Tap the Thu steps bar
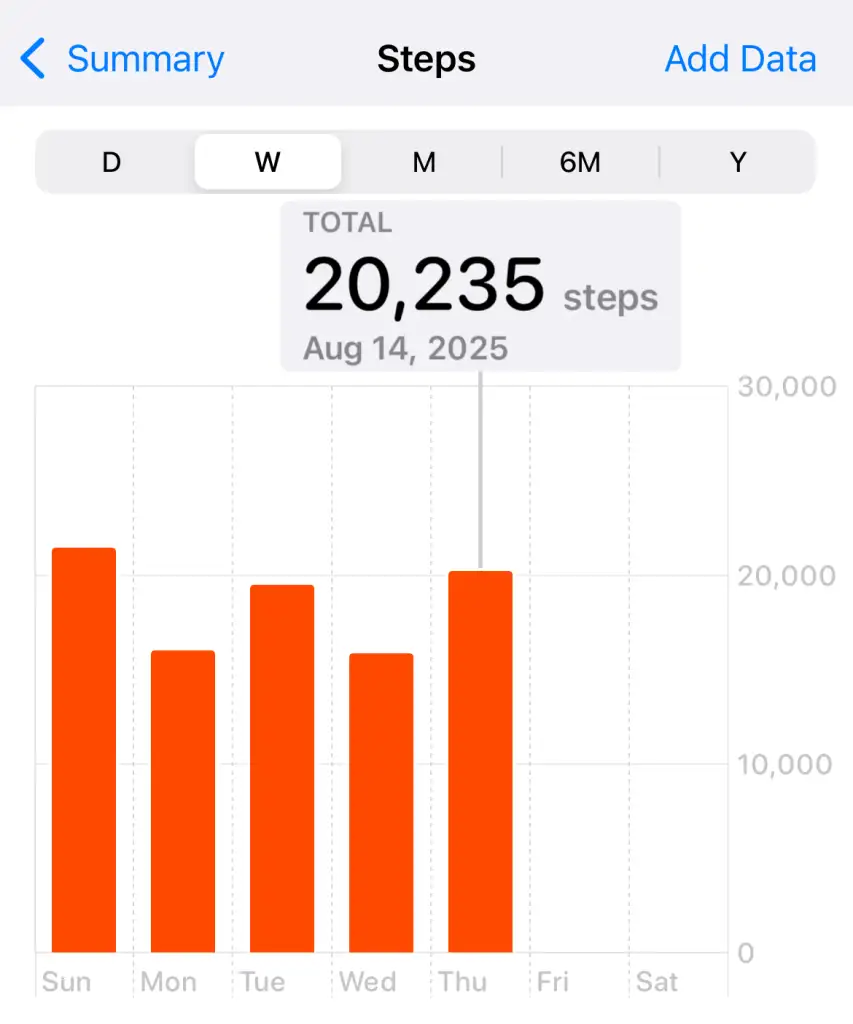This screenshot has width=853, height=1024. pyautogui.click(x=480, y=761)
